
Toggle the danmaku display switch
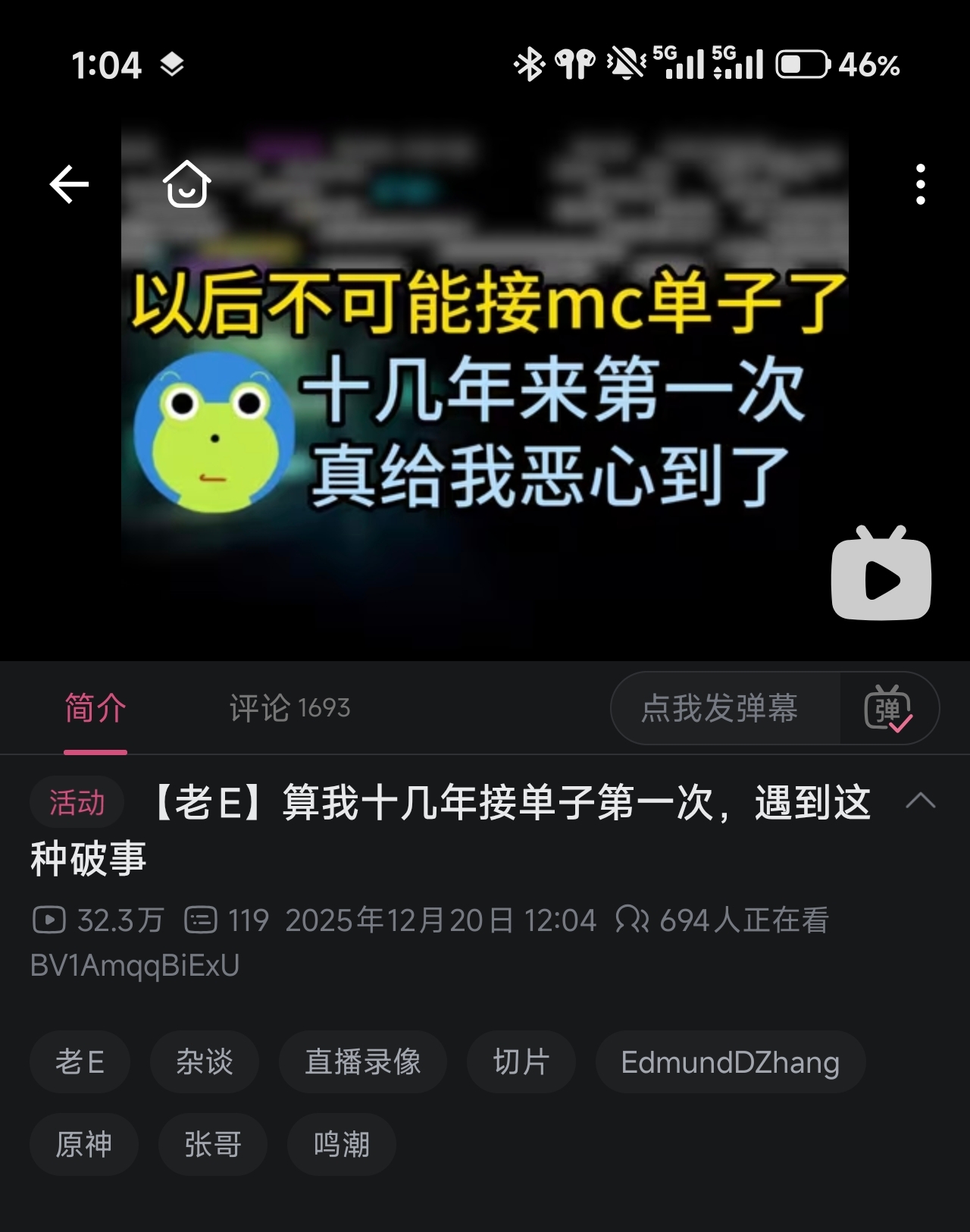[x=888, y=708]
